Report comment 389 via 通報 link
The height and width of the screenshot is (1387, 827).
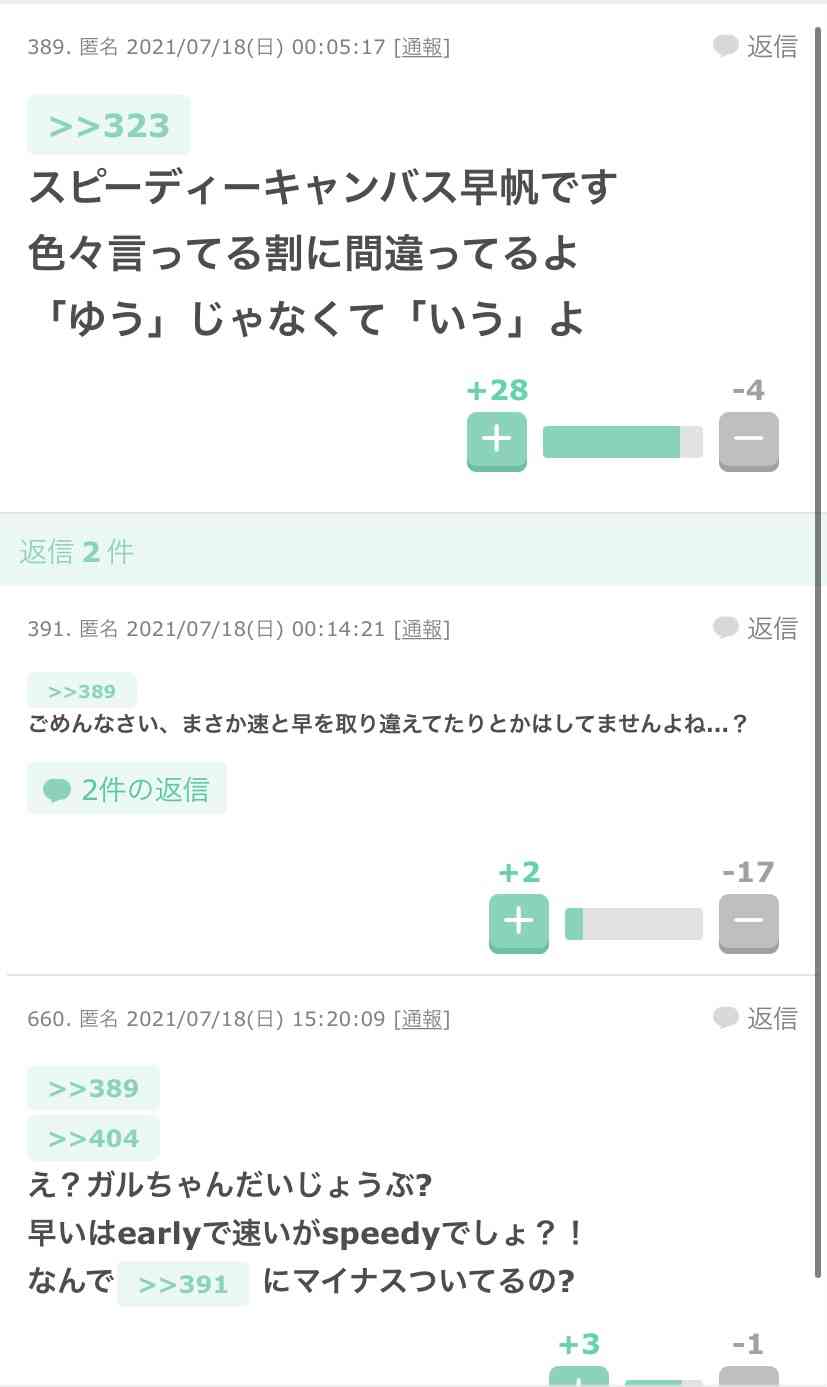[x=421, y=47]
